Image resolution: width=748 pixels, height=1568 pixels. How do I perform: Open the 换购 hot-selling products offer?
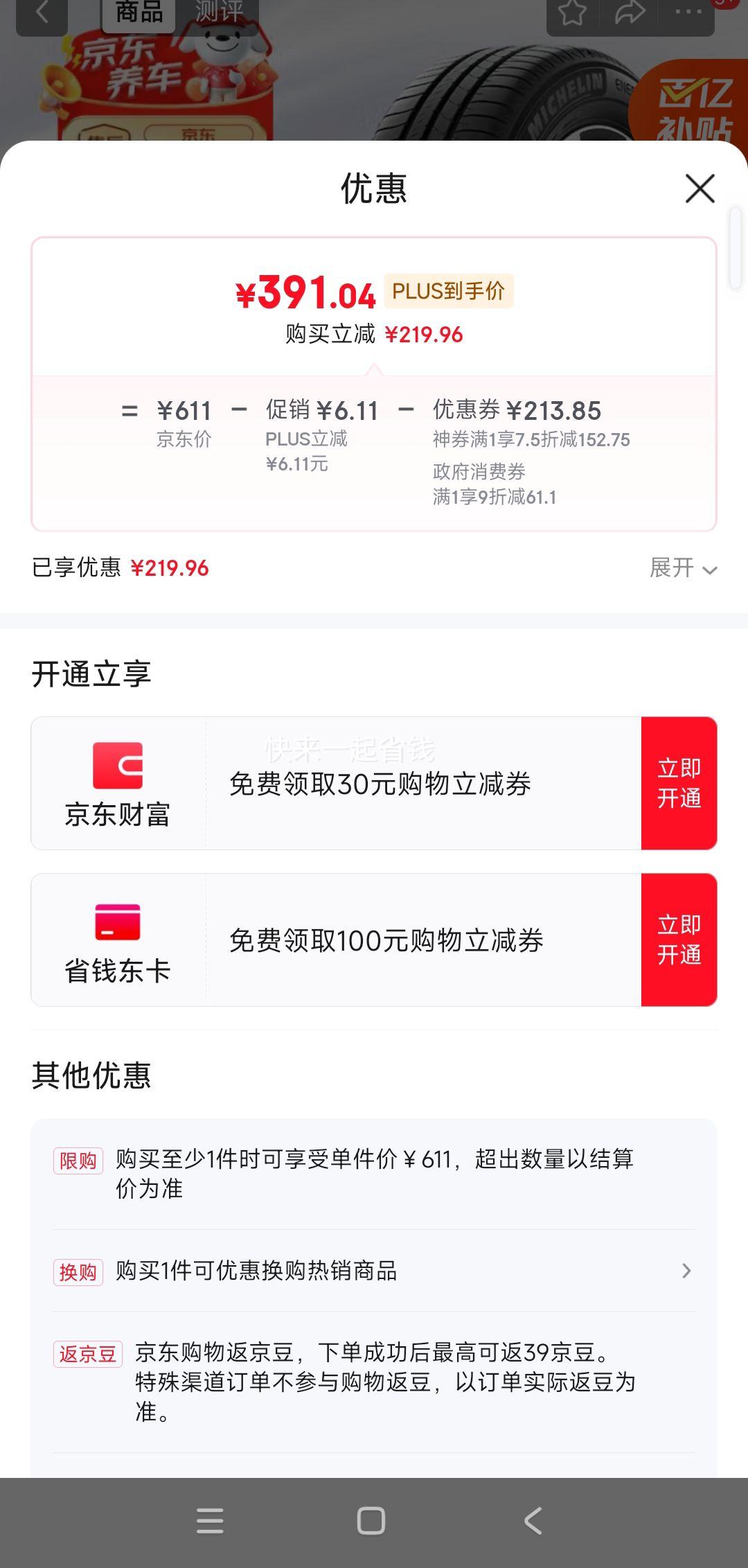[x=374, y=1271]
